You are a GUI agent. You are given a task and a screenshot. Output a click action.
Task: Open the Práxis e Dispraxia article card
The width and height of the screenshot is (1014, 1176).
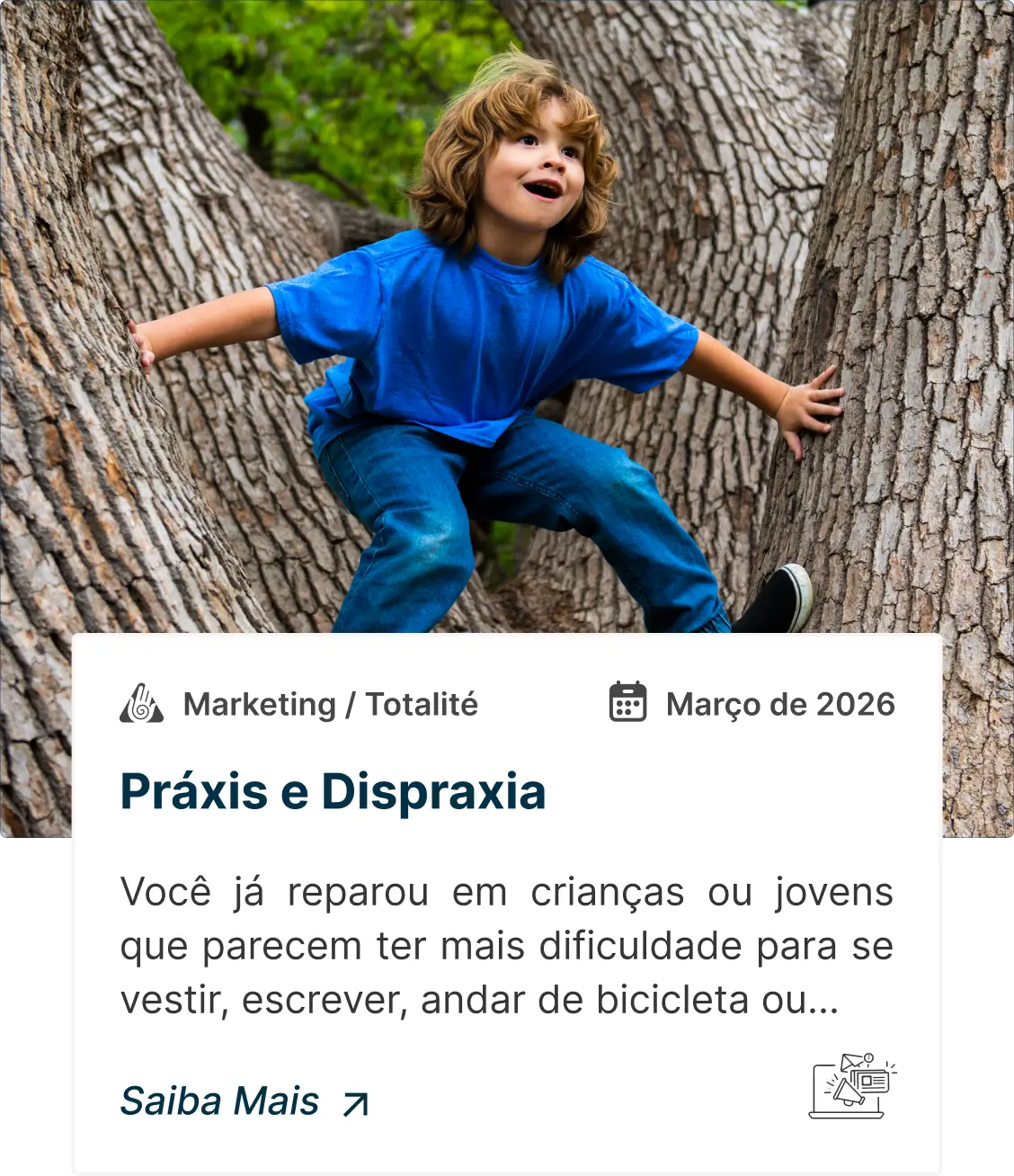333,792
